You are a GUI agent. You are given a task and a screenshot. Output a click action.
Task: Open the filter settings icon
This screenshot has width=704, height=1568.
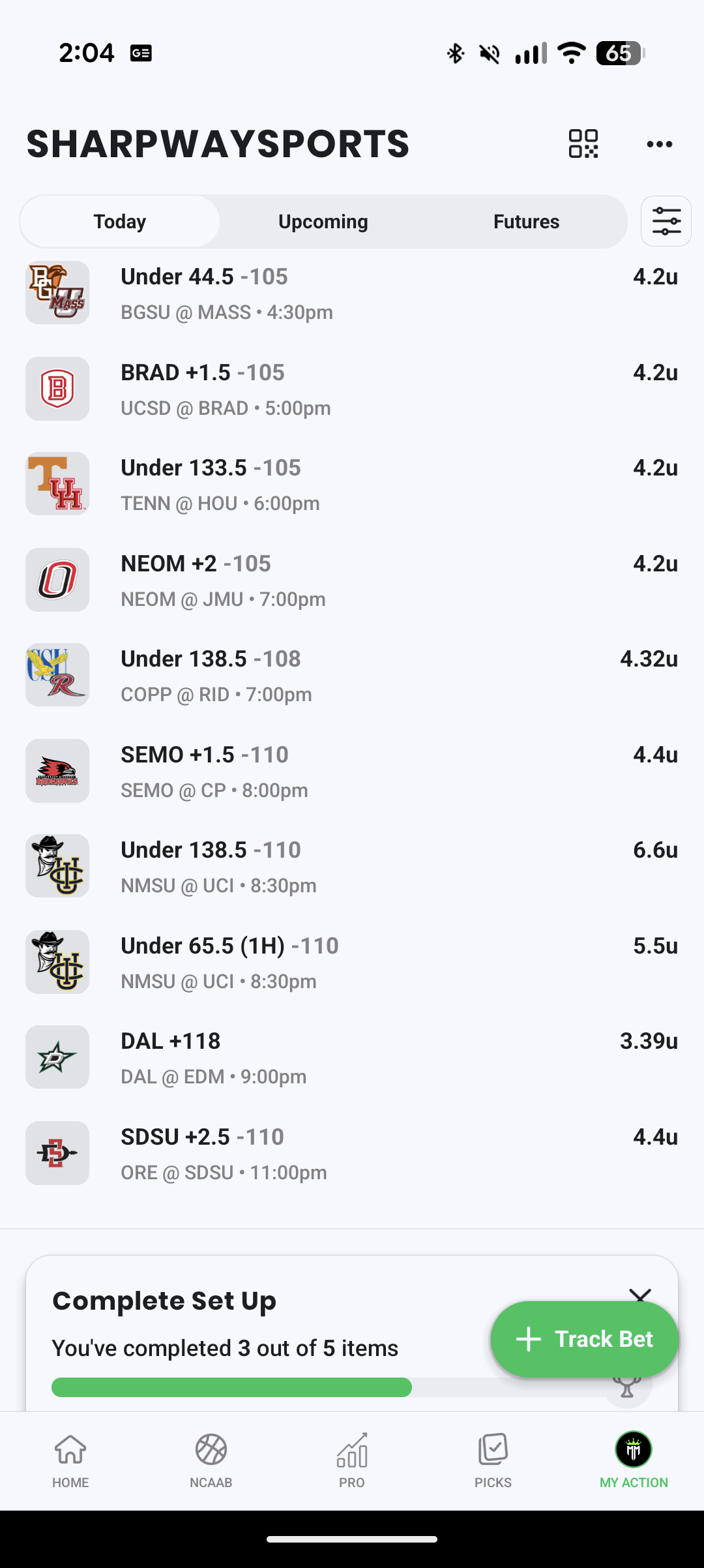coord(666,221)
